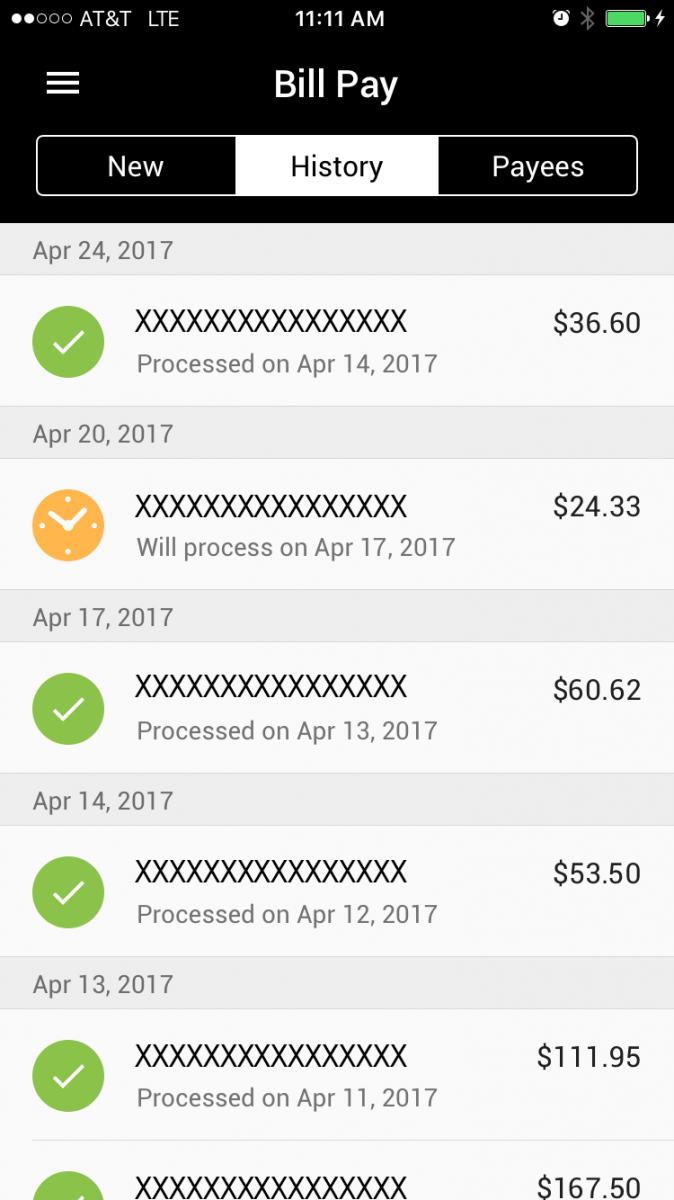Screen dimensions: 674x1200
Task: Switch to the New tab
Action: click(x=137, y=166)
